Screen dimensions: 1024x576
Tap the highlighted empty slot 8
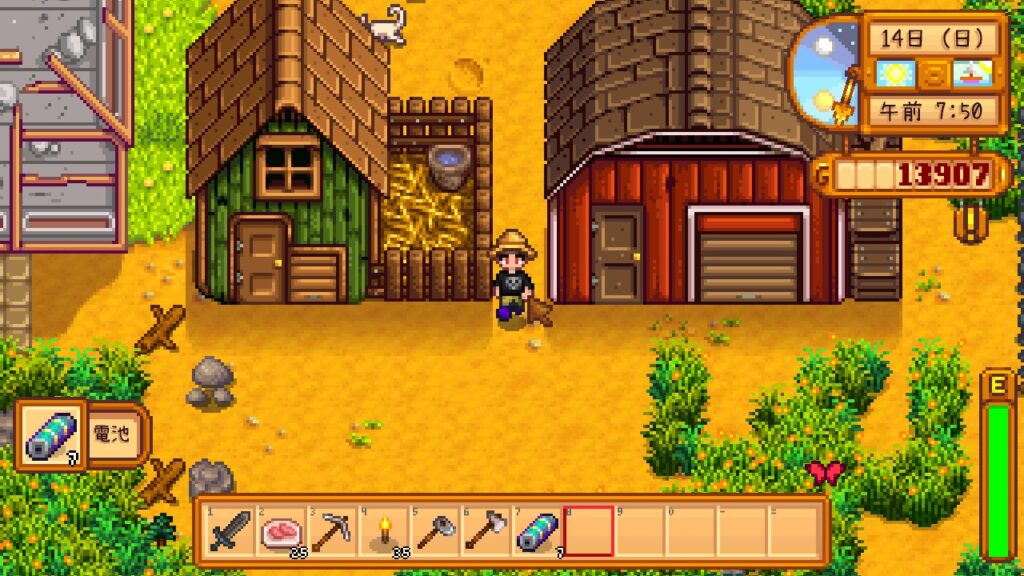click(x=588, y=531)
